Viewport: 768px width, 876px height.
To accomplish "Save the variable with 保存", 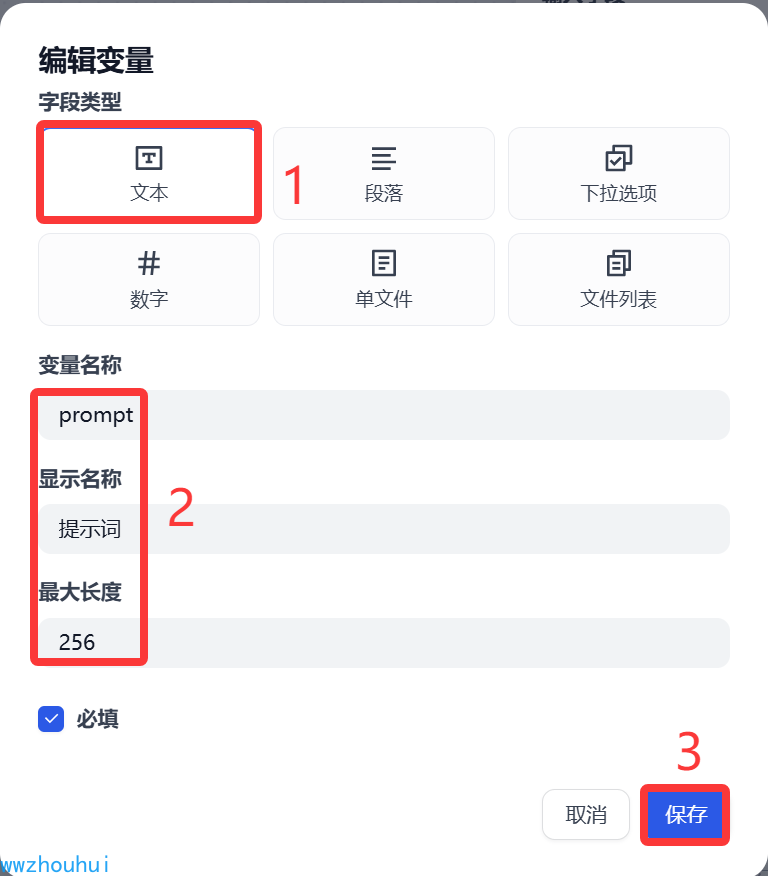I will [x=686, y=814].
